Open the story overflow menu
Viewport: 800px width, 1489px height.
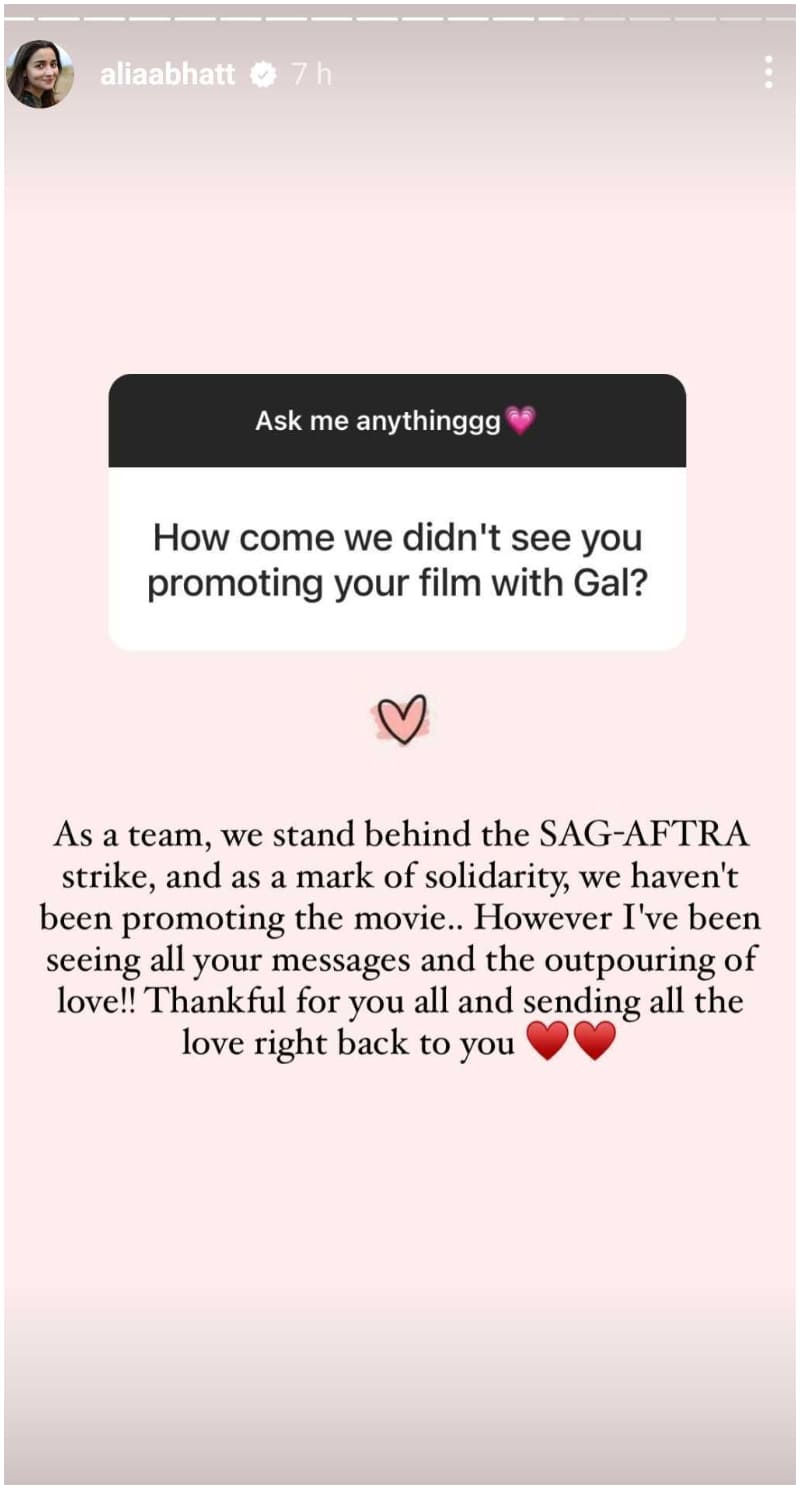coord(767,72)
